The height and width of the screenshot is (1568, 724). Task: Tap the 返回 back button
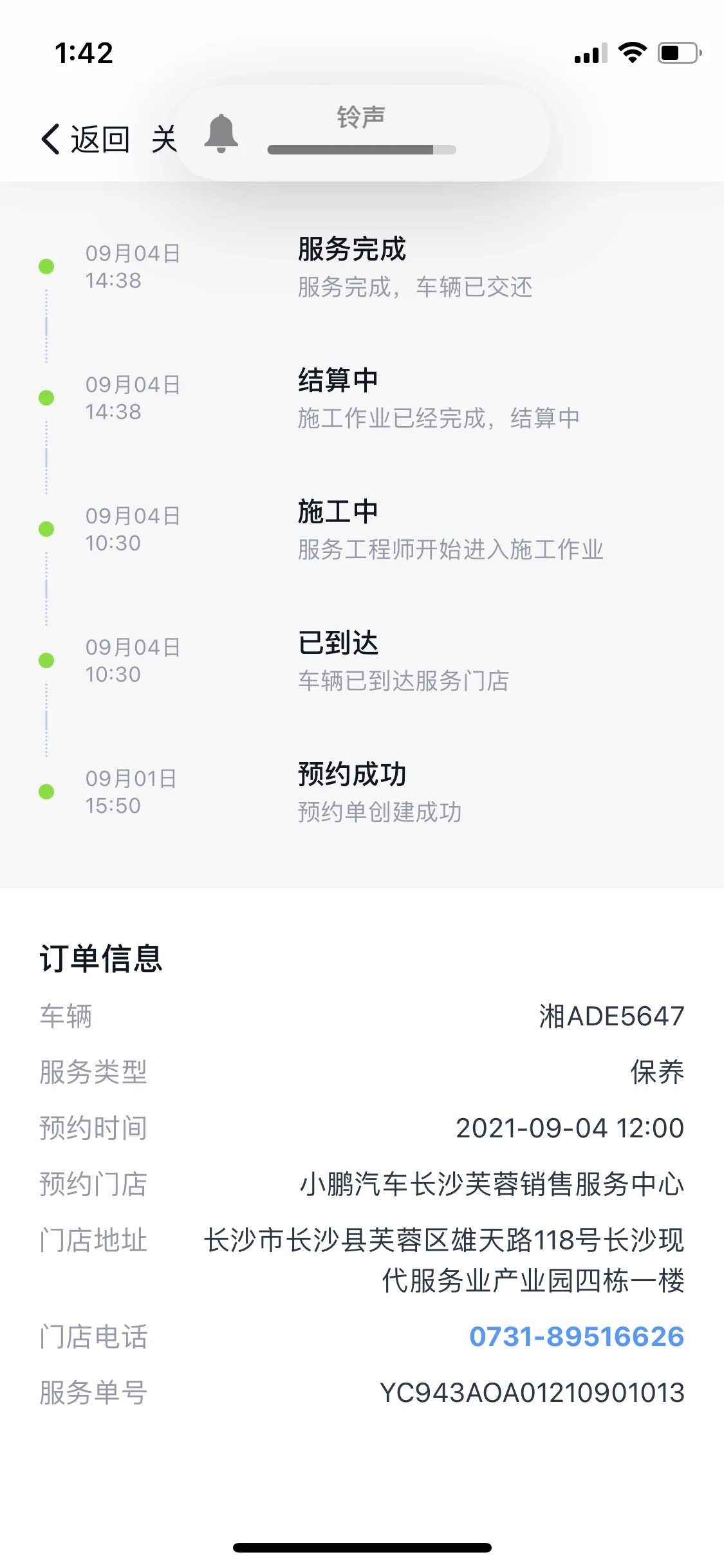(86, 139)
